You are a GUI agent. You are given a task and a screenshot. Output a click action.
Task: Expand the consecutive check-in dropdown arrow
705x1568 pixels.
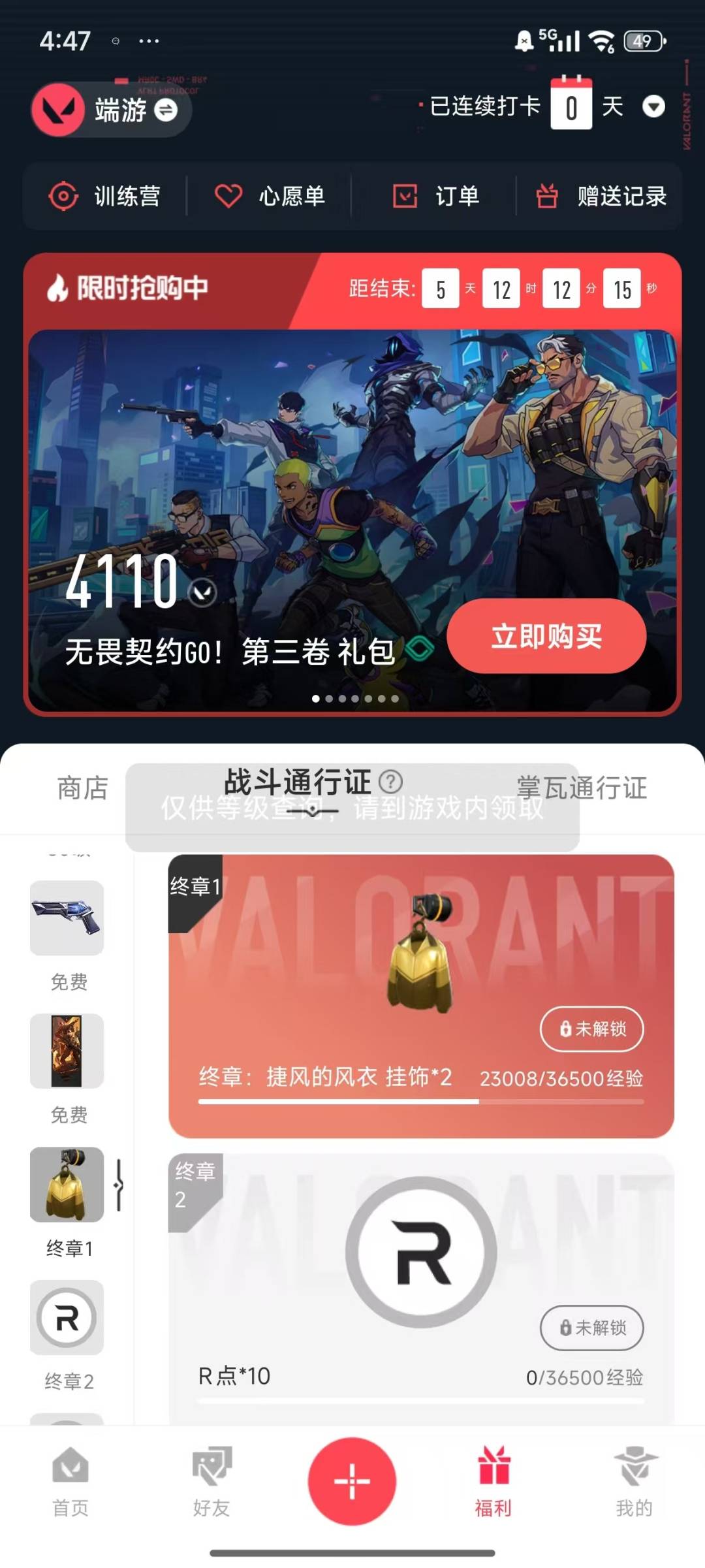pyautogui.click(x=653, y=106)
